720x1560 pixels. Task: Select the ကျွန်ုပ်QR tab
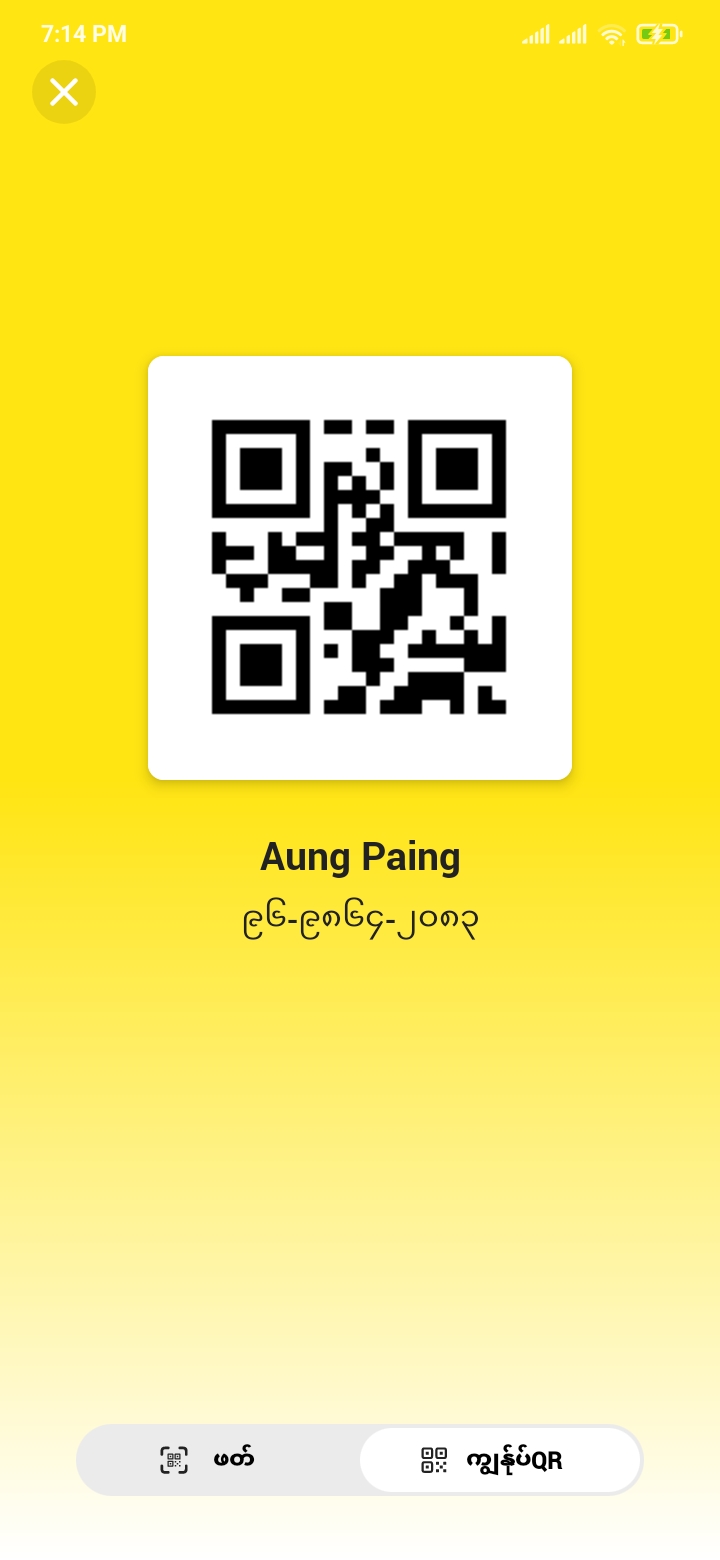(500, 1459)
